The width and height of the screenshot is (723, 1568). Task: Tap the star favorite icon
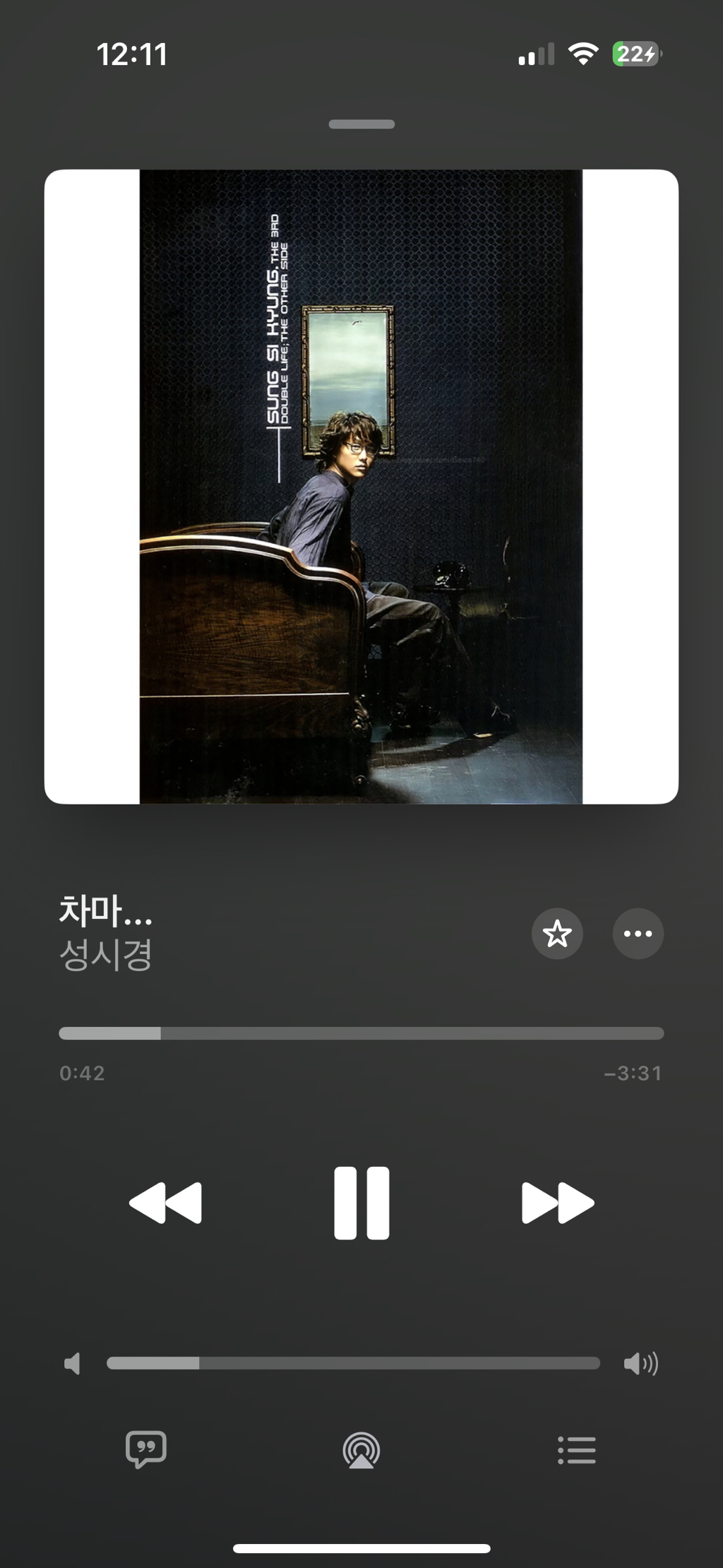click(557, 934)
